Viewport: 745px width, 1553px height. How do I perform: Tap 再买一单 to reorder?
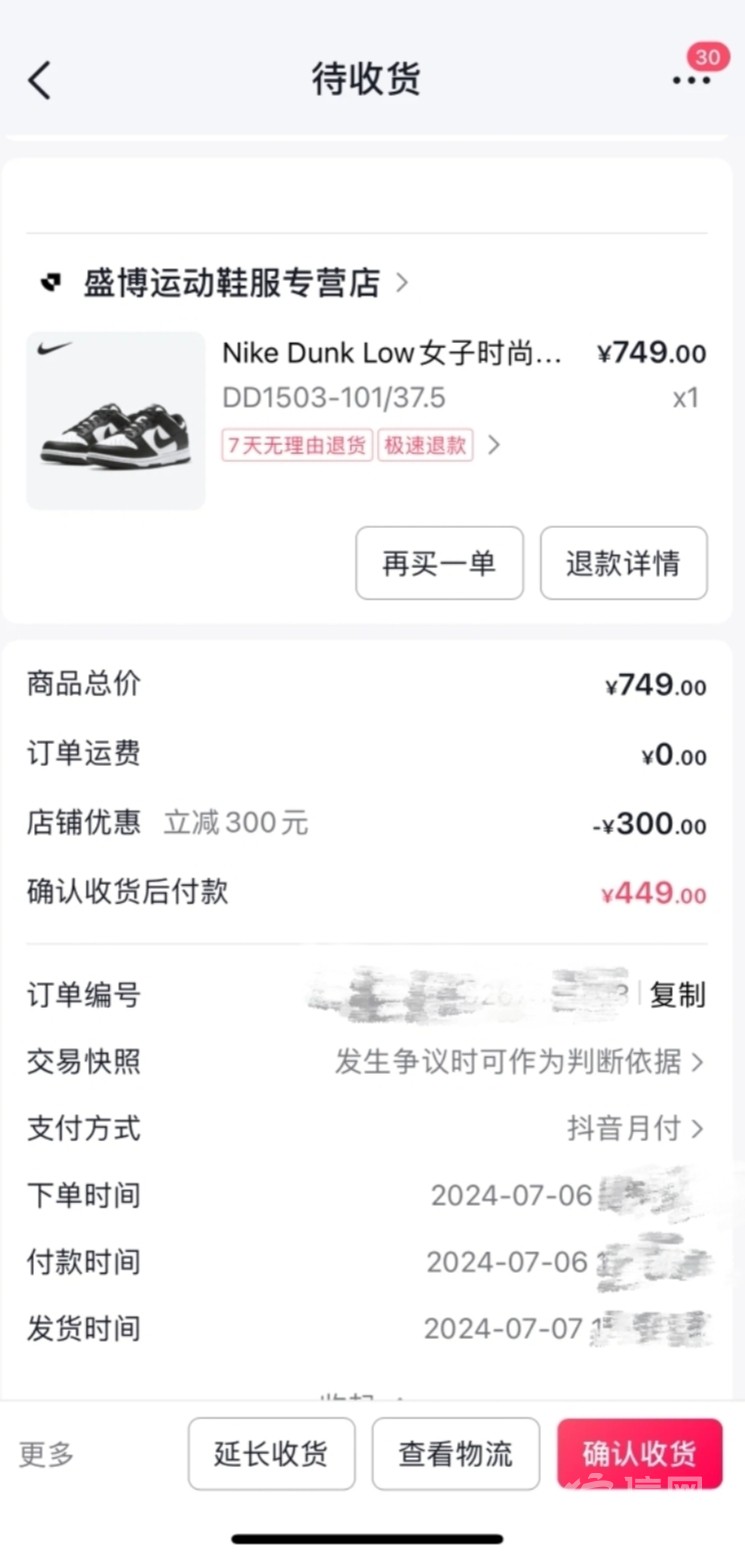click(439, 563)
